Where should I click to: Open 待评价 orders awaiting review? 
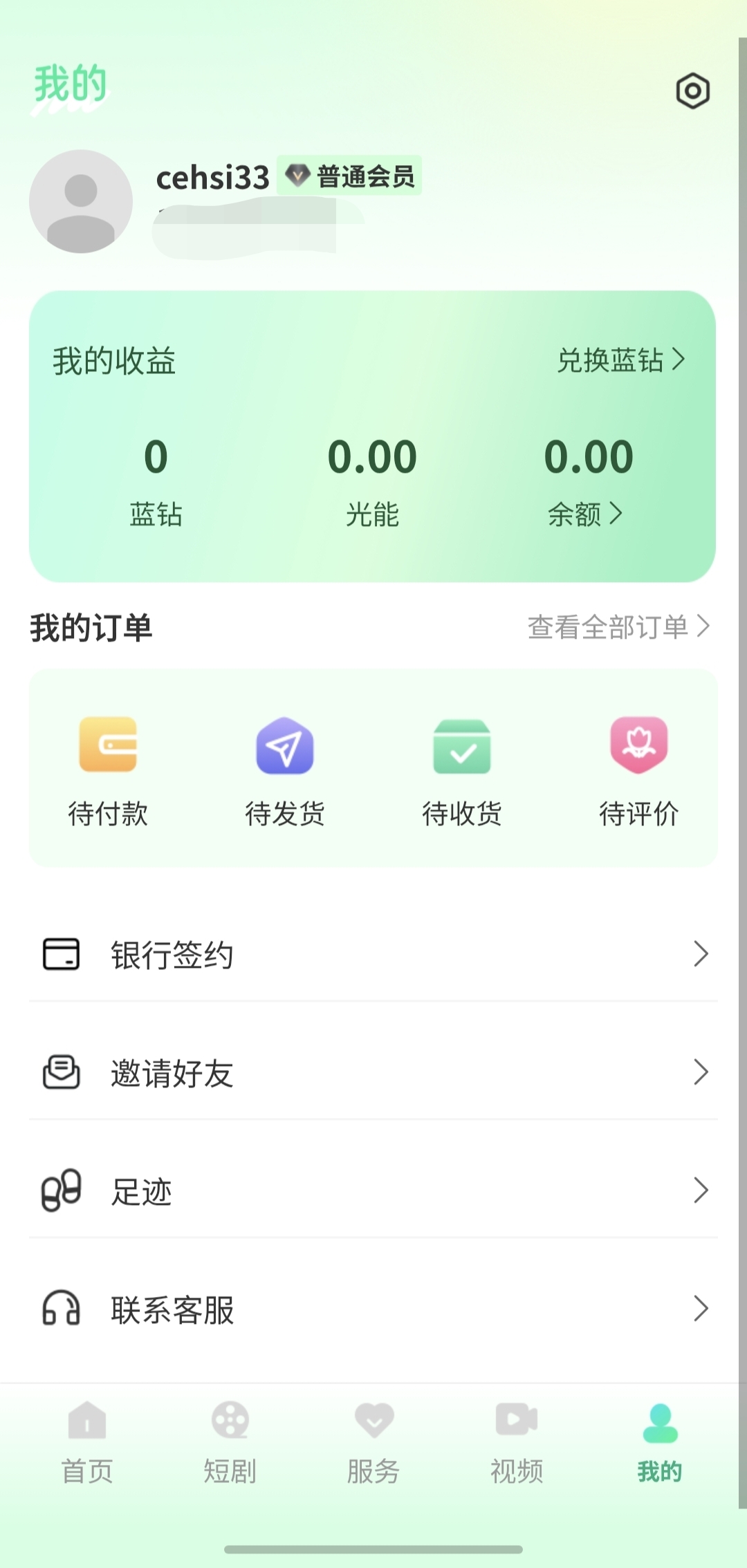click(638, 771)
